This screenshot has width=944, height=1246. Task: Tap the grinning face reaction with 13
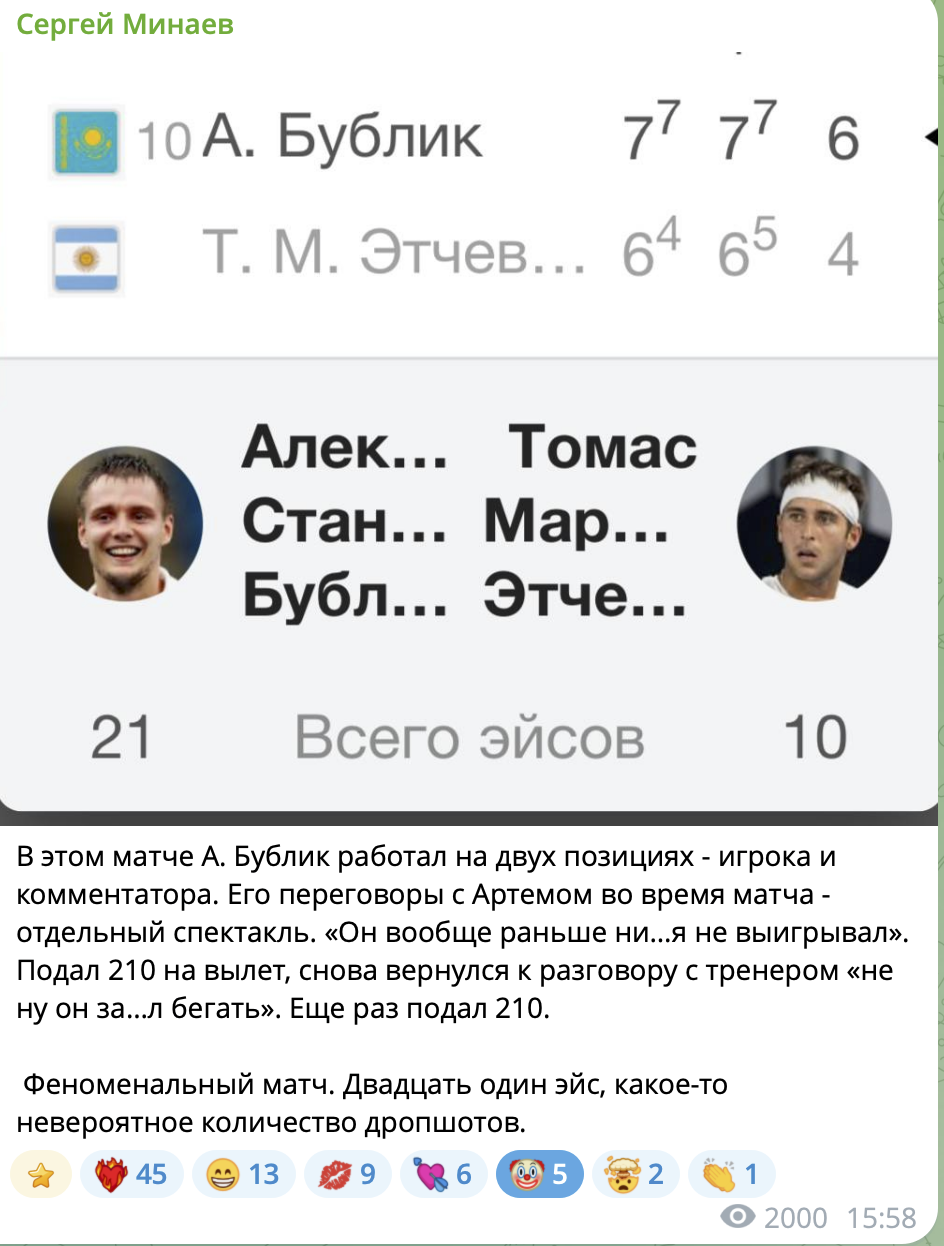pyautogui.click(x=243, y=1174)
